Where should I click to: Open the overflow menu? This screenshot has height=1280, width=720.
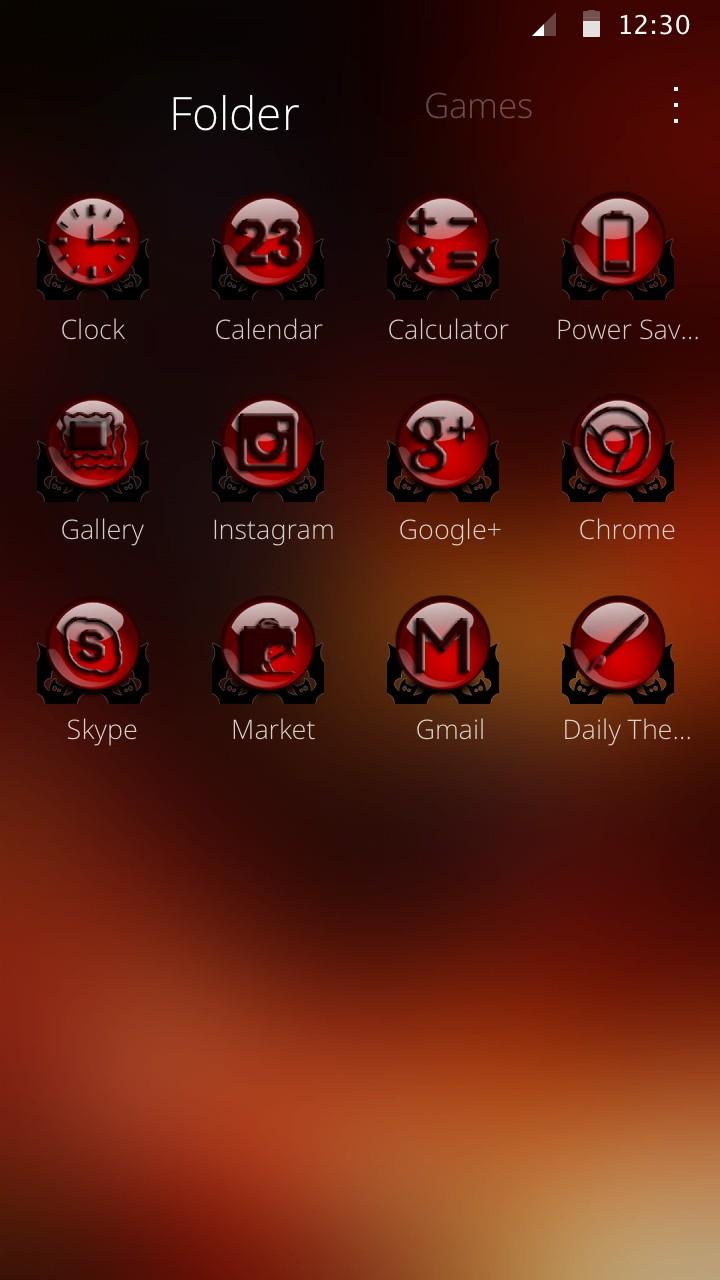coord(676,105)
